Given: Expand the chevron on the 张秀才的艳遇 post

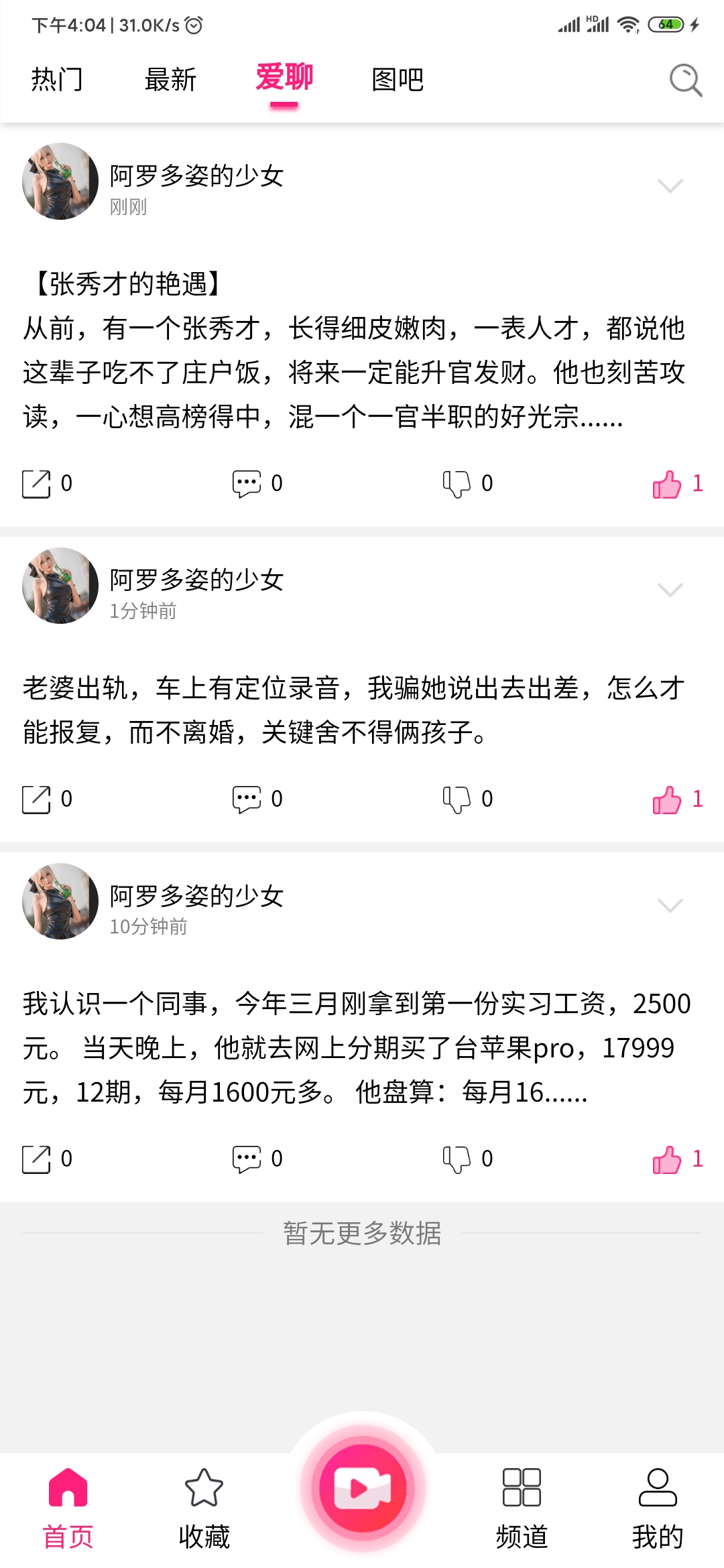Looking at the screenshot, I should [x=670, y=186].
